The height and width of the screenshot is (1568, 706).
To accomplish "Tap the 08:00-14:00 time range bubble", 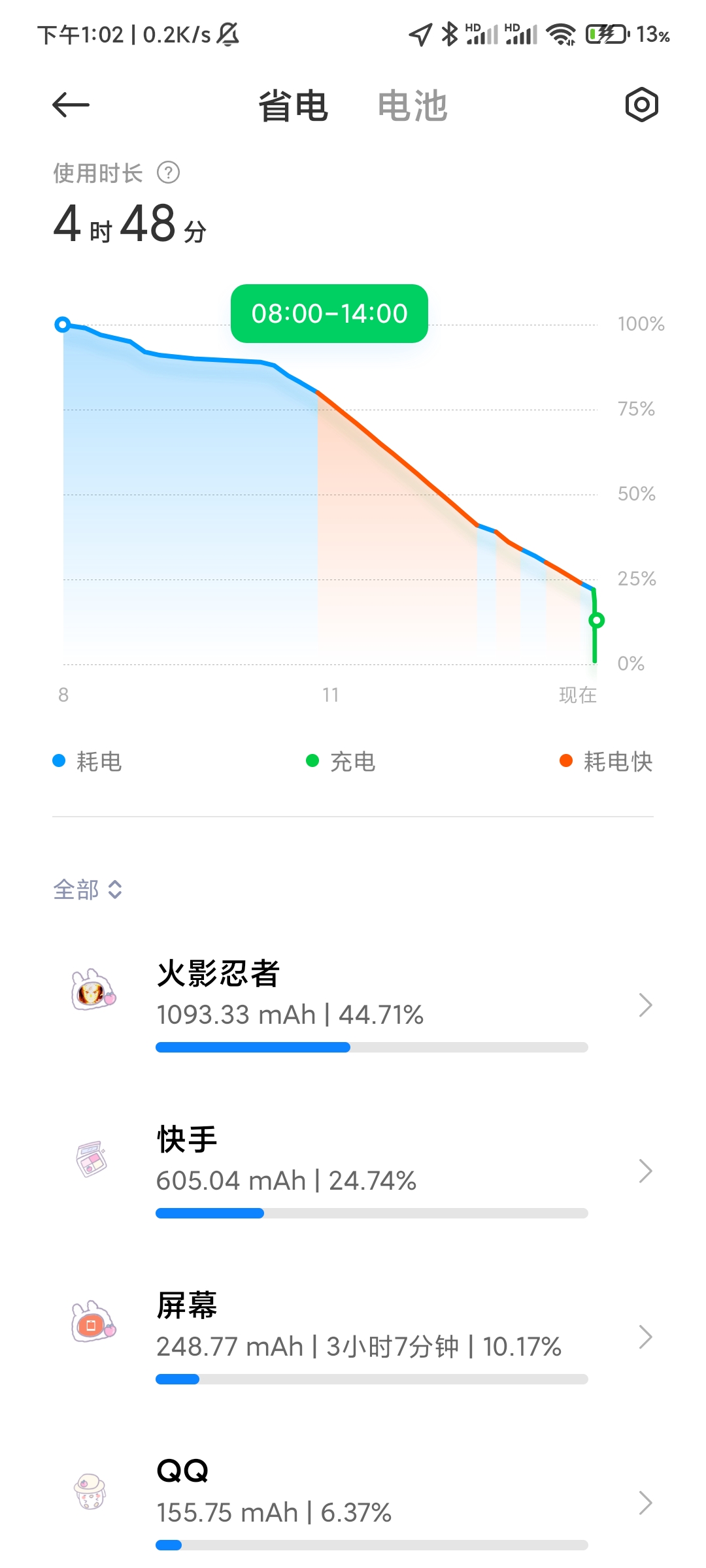I will (x=329, y=314).
